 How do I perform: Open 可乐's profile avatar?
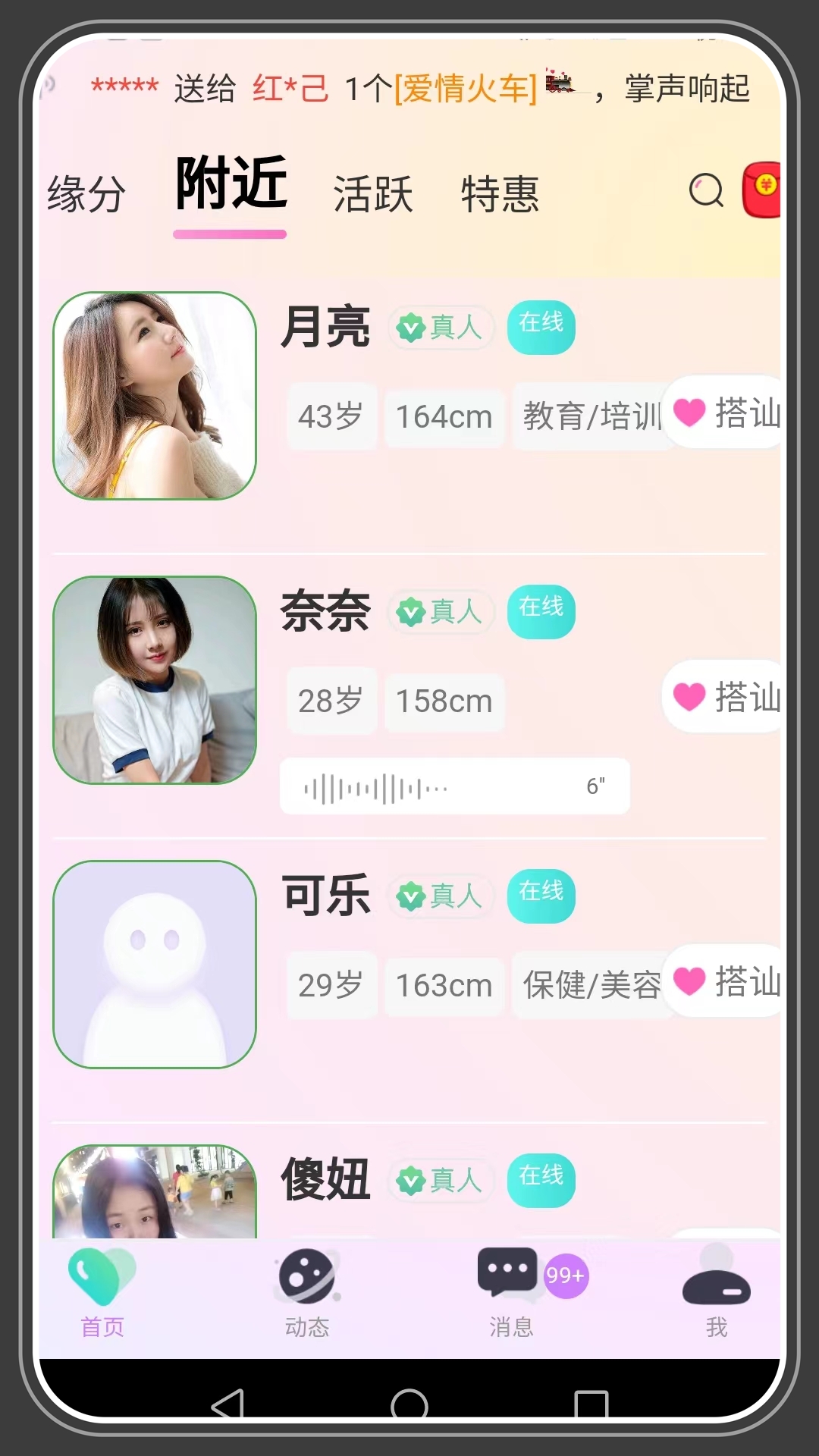coord(155,965)
